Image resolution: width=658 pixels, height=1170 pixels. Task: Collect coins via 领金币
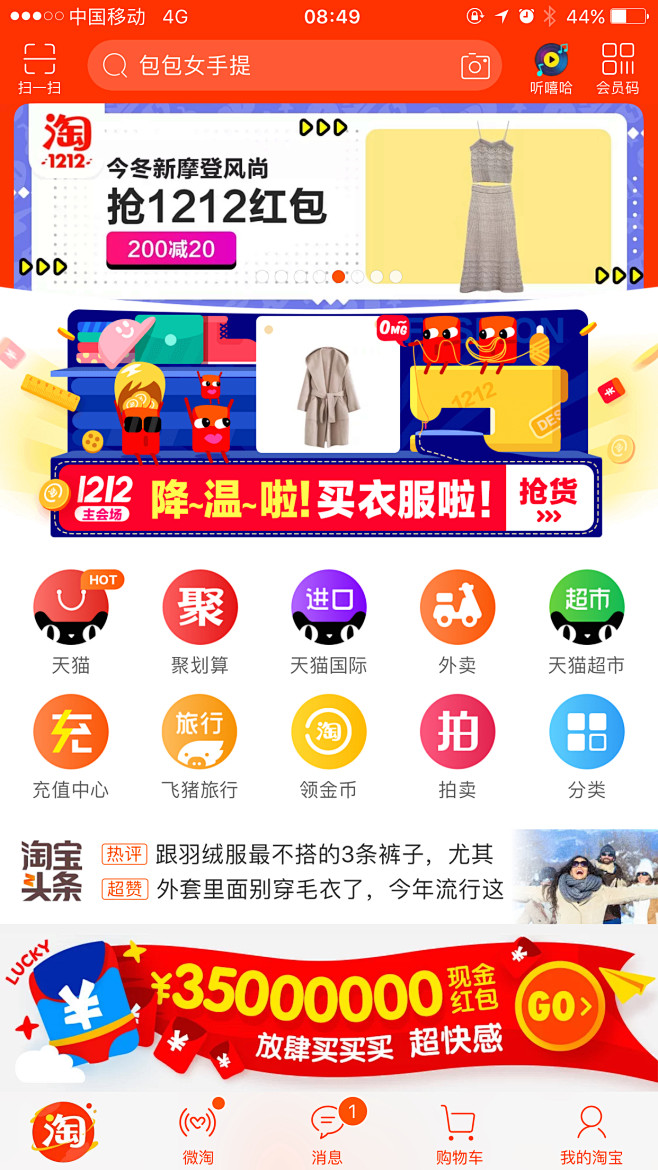(329, 747)
